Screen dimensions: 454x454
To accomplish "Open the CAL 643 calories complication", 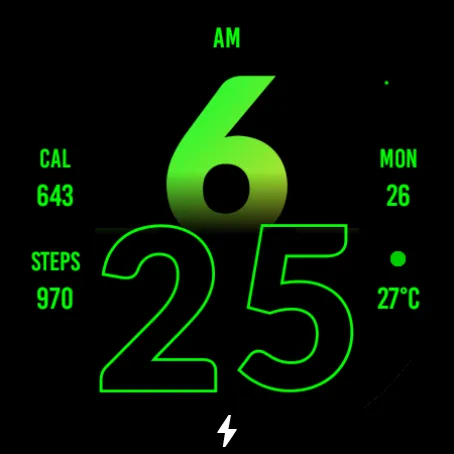I will tap(55, 177).
